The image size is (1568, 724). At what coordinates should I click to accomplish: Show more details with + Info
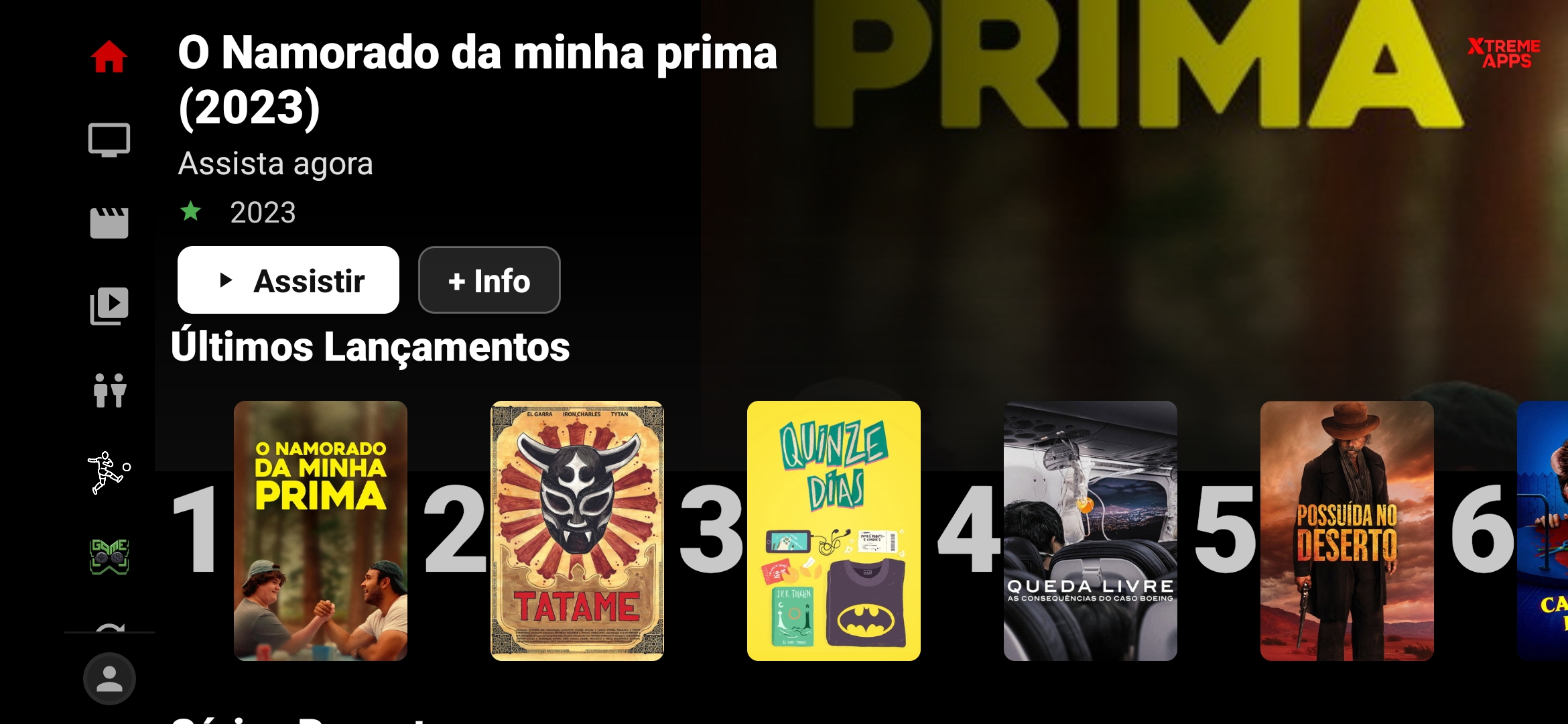489,280
